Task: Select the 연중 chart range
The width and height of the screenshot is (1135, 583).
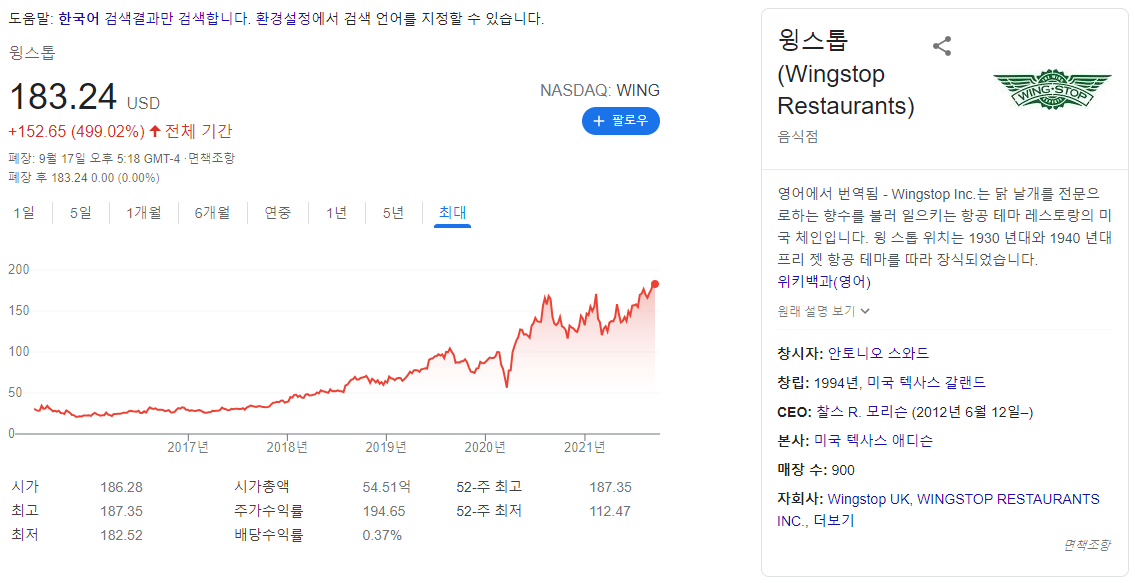Action: [x=277, y=213]
